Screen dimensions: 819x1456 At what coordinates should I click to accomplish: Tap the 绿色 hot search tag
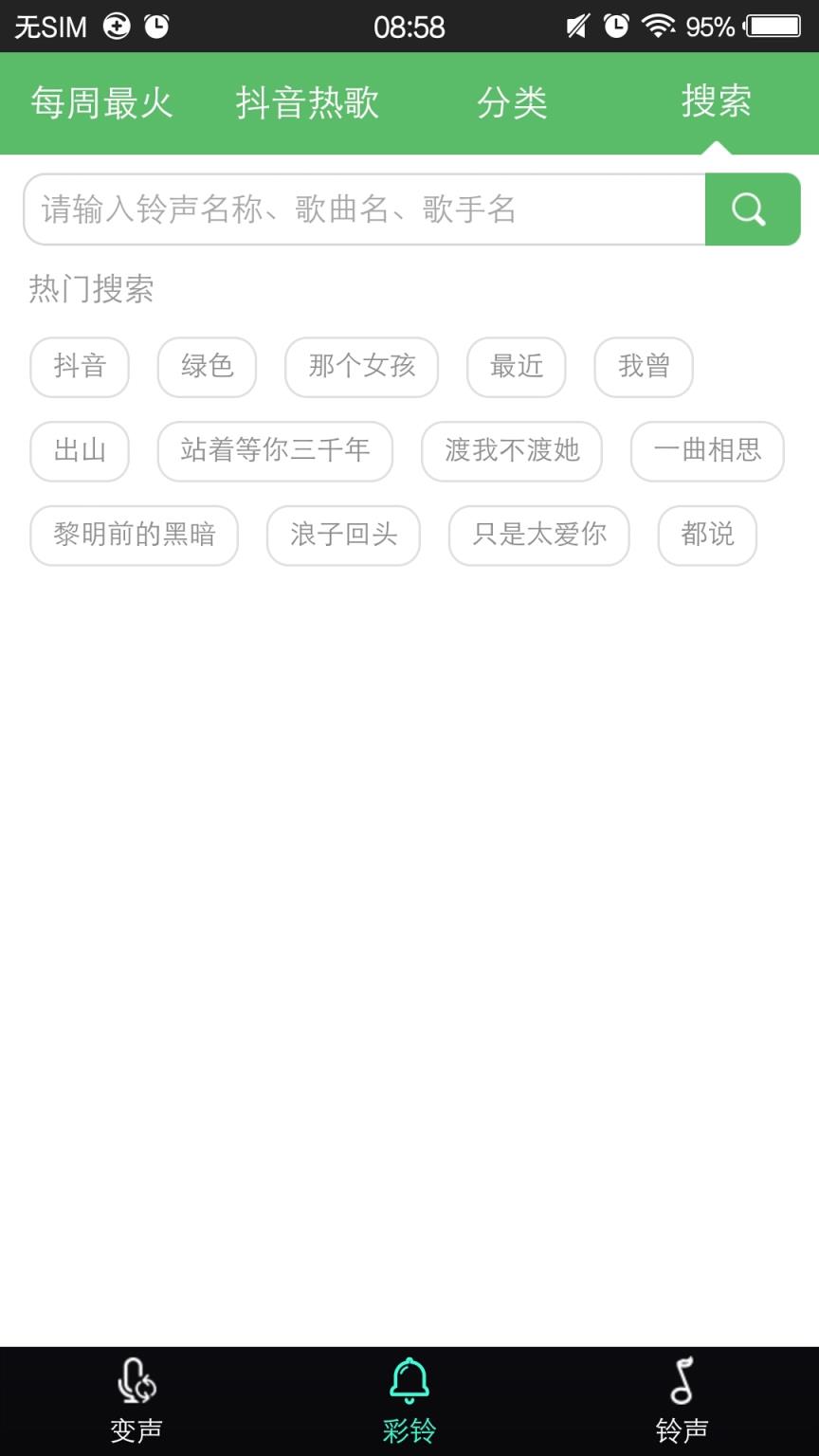[x=207, y=368]
